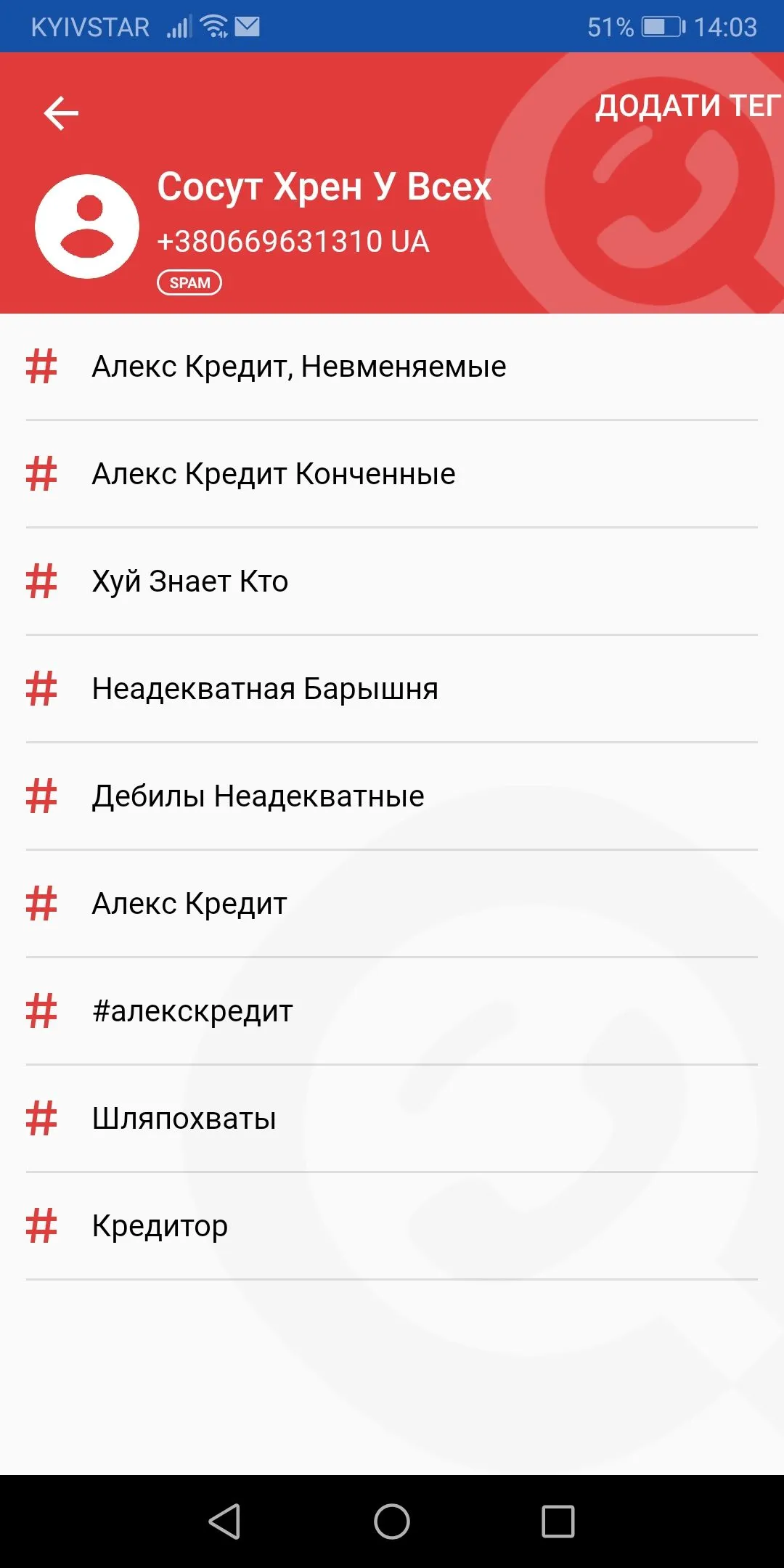Viewport: 784px width, 1568px height.
Task: Click the hashtag icon beside "Кредитор"
Action: pyautogui.click(x=42, y=1225)
